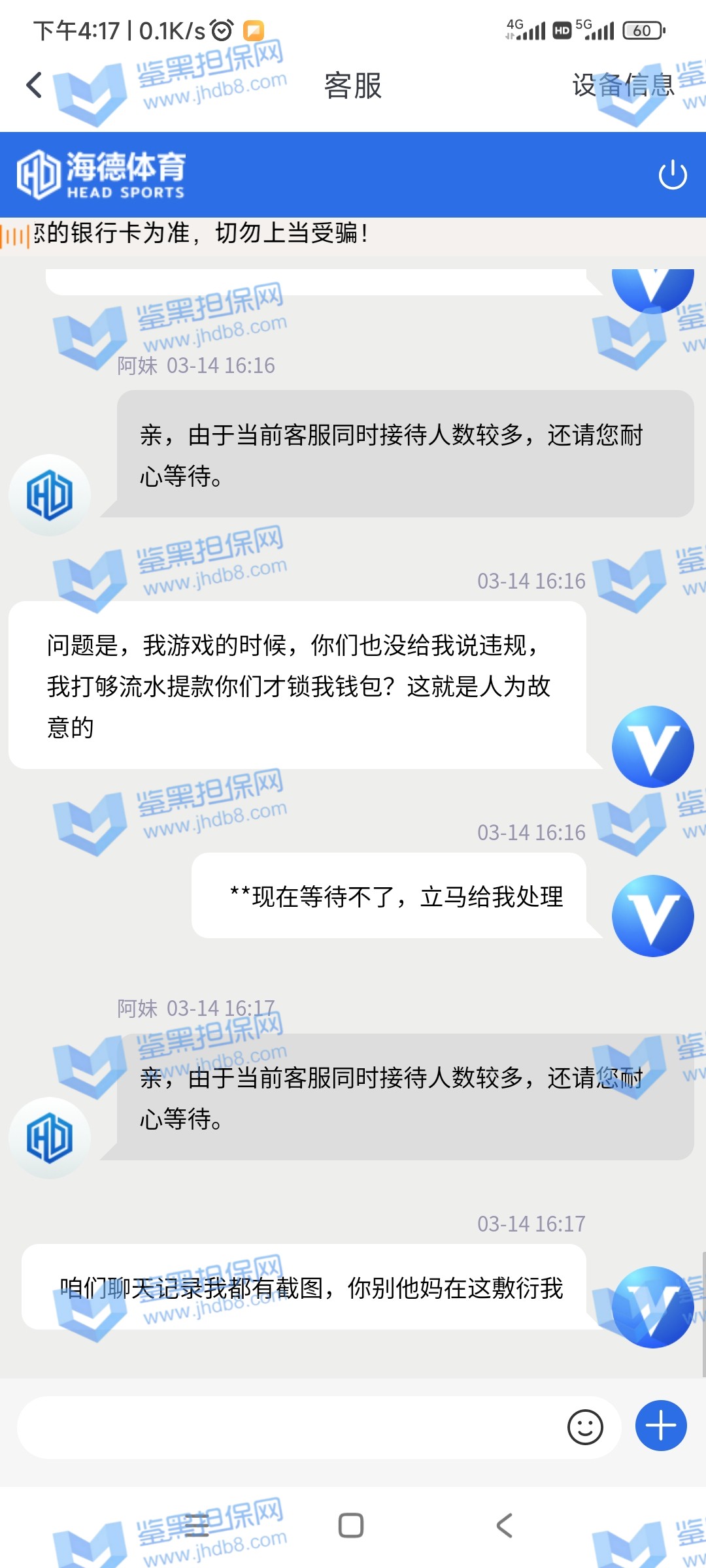Focus the message input field
Viewport: 706px width, 1568px height.
click(x=288, y=1427)
